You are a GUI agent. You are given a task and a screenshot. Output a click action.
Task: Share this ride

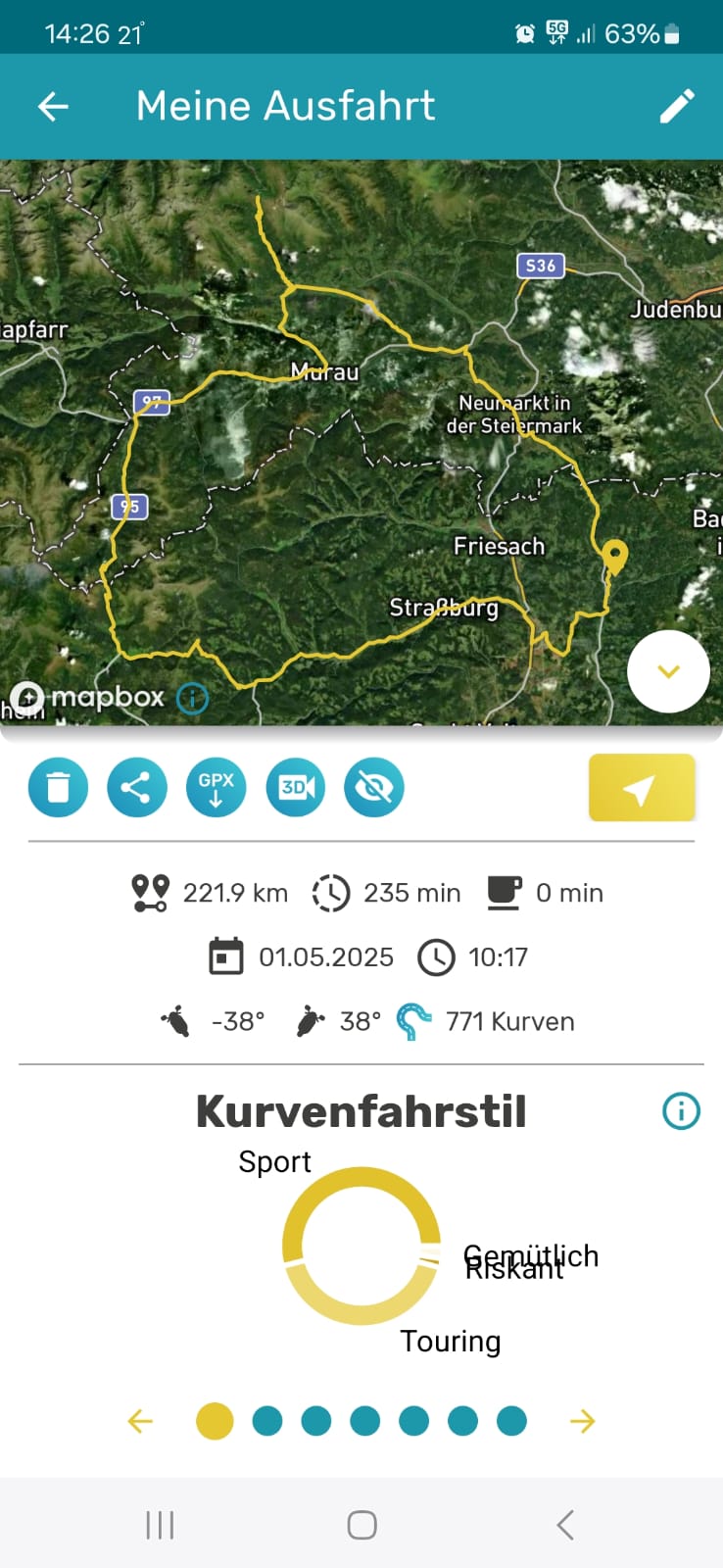tap(137, 787)
